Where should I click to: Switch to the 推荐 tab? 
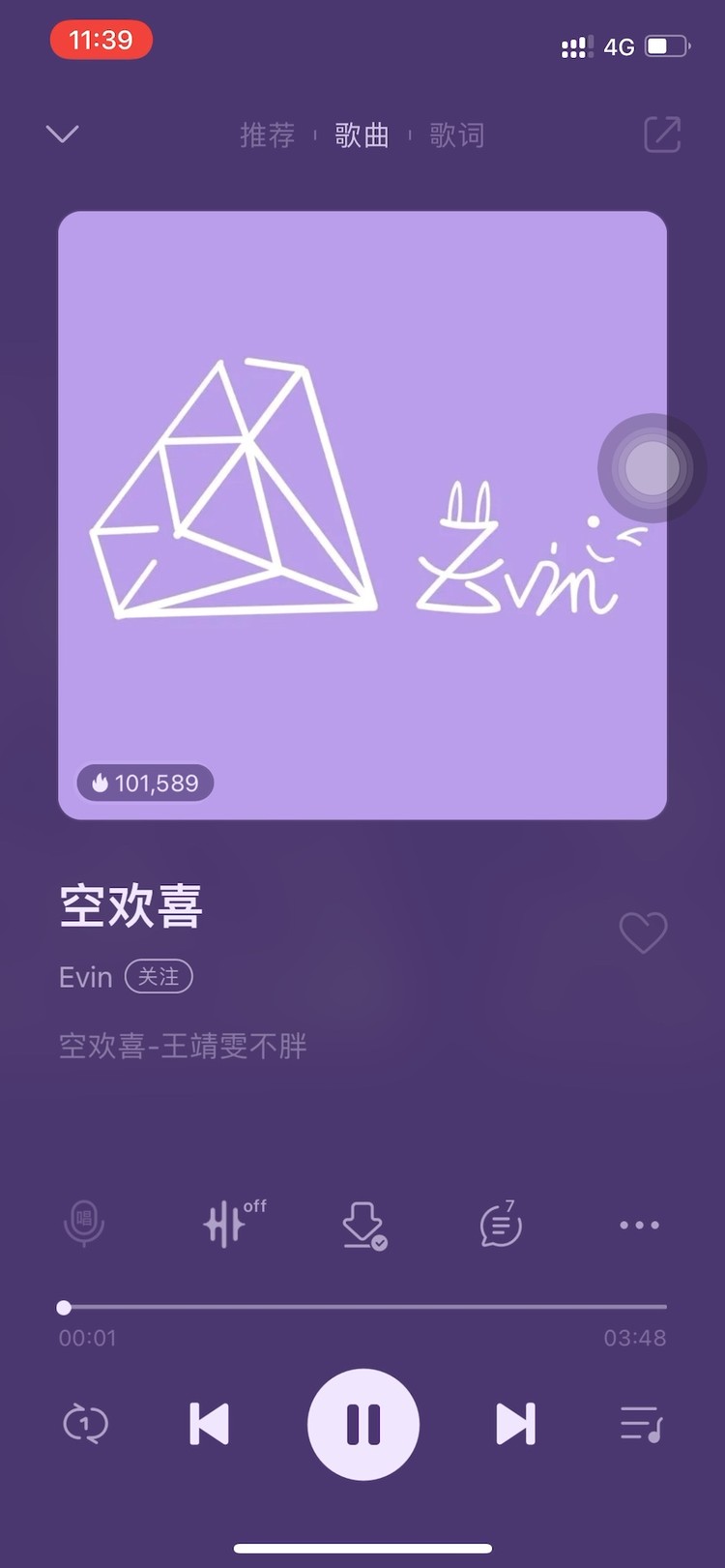pyautogui.click(x=268, y=135)
